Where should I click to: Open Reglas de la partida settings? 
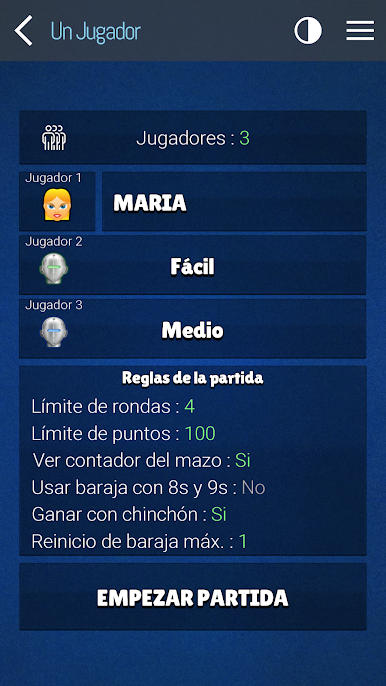click(193, 461)
